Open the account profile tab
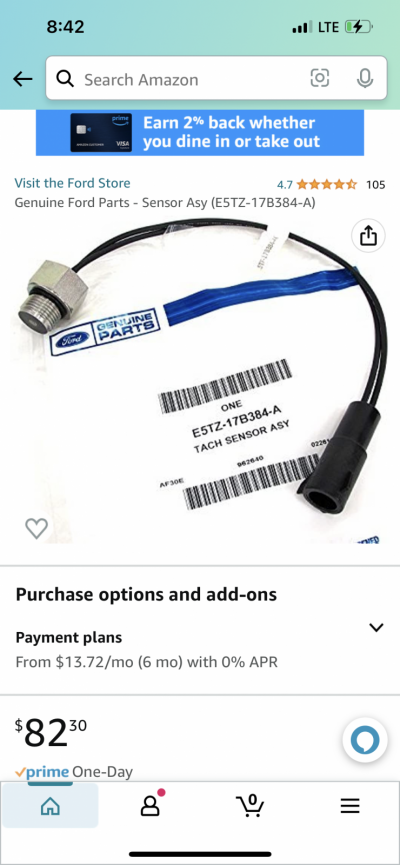The image size is (400, 865). pos(150,805)
